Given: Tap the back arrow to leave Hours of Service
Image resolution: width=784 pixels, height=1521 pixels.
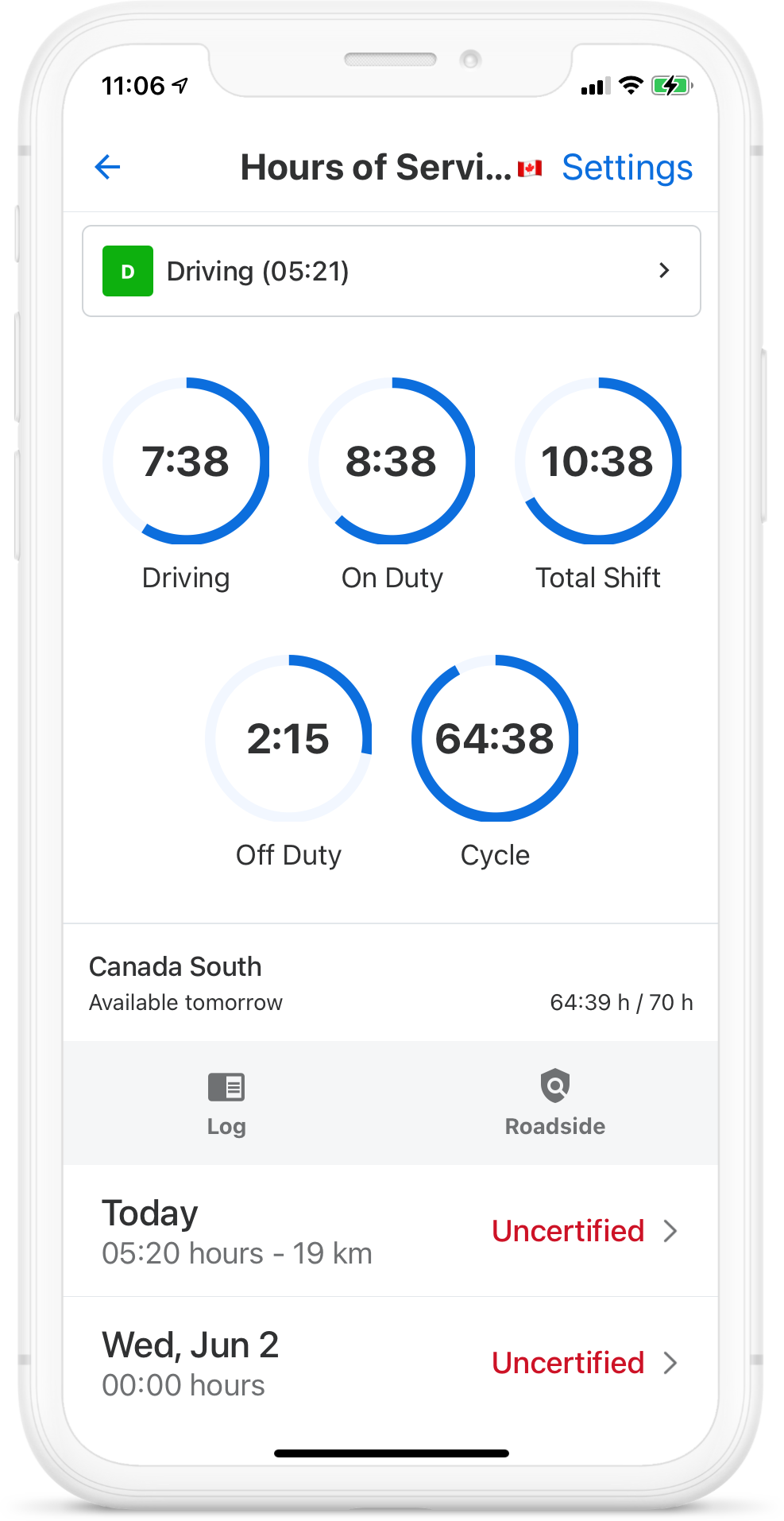Looking at the screenshot, I should pyautogui.click(x=107, y=167).
